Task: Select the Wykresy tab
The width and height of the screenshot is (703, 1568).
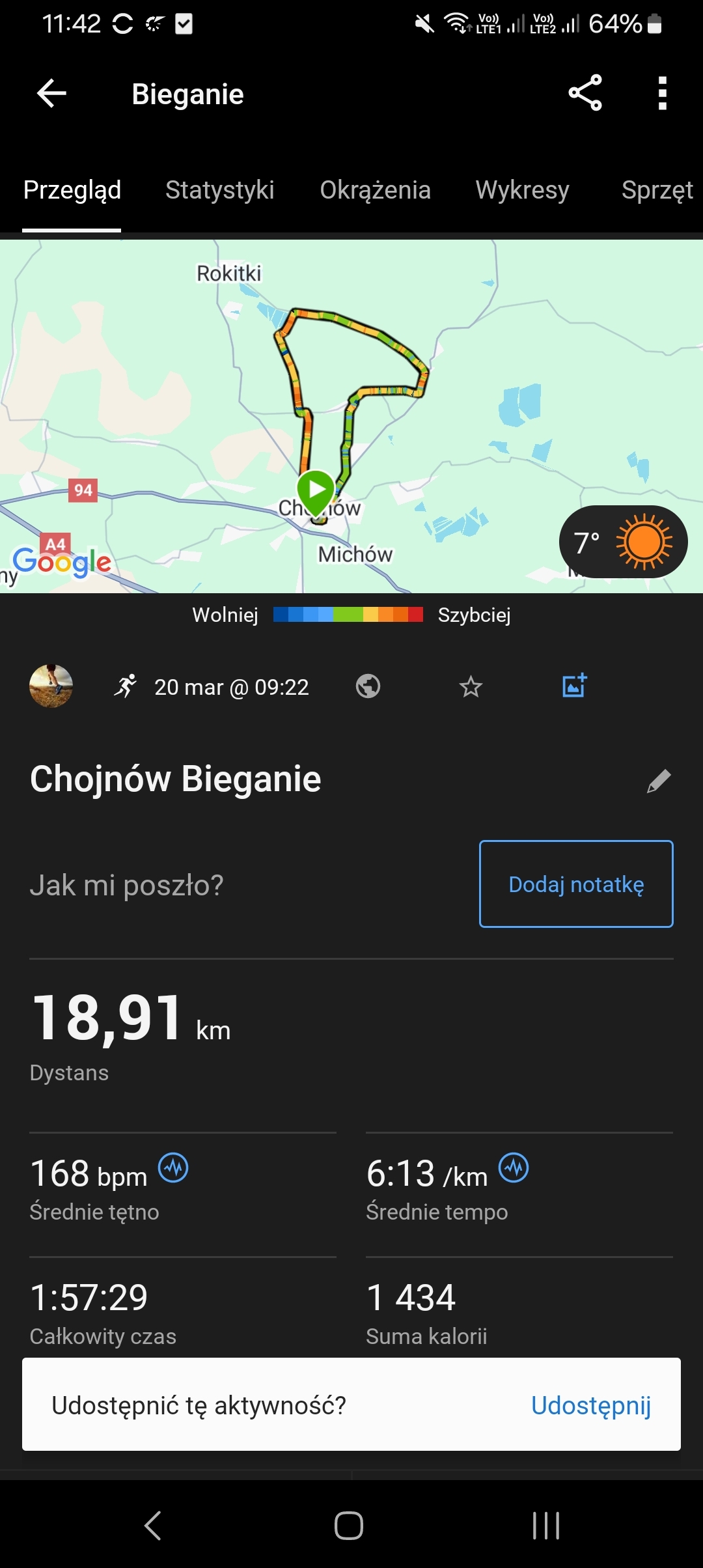Action: click(522, 190)
